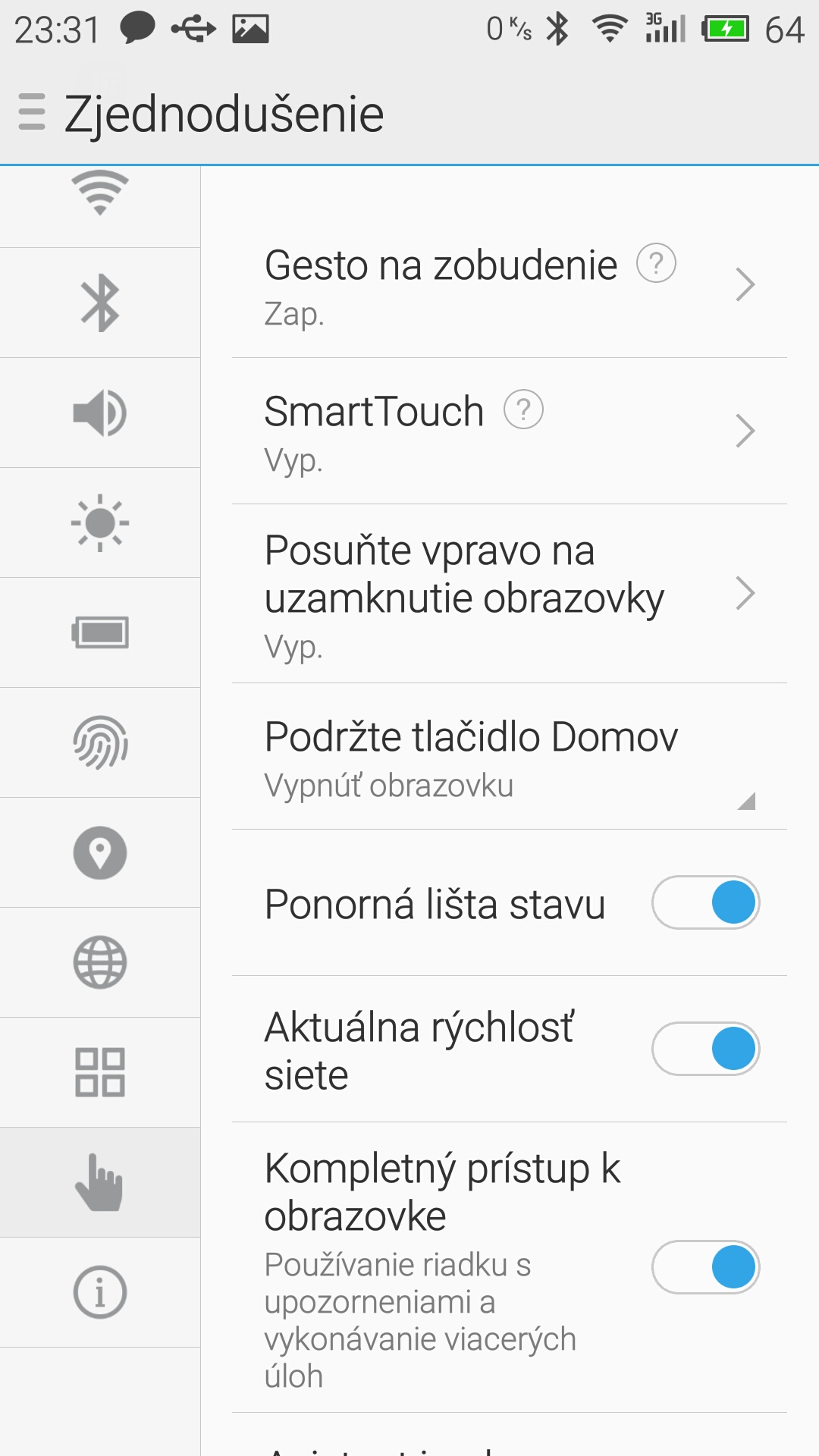Select the apps grid settings tab
This screenshot has width=819, height=1456.
pyautogui.click(x=100, y=1072)
